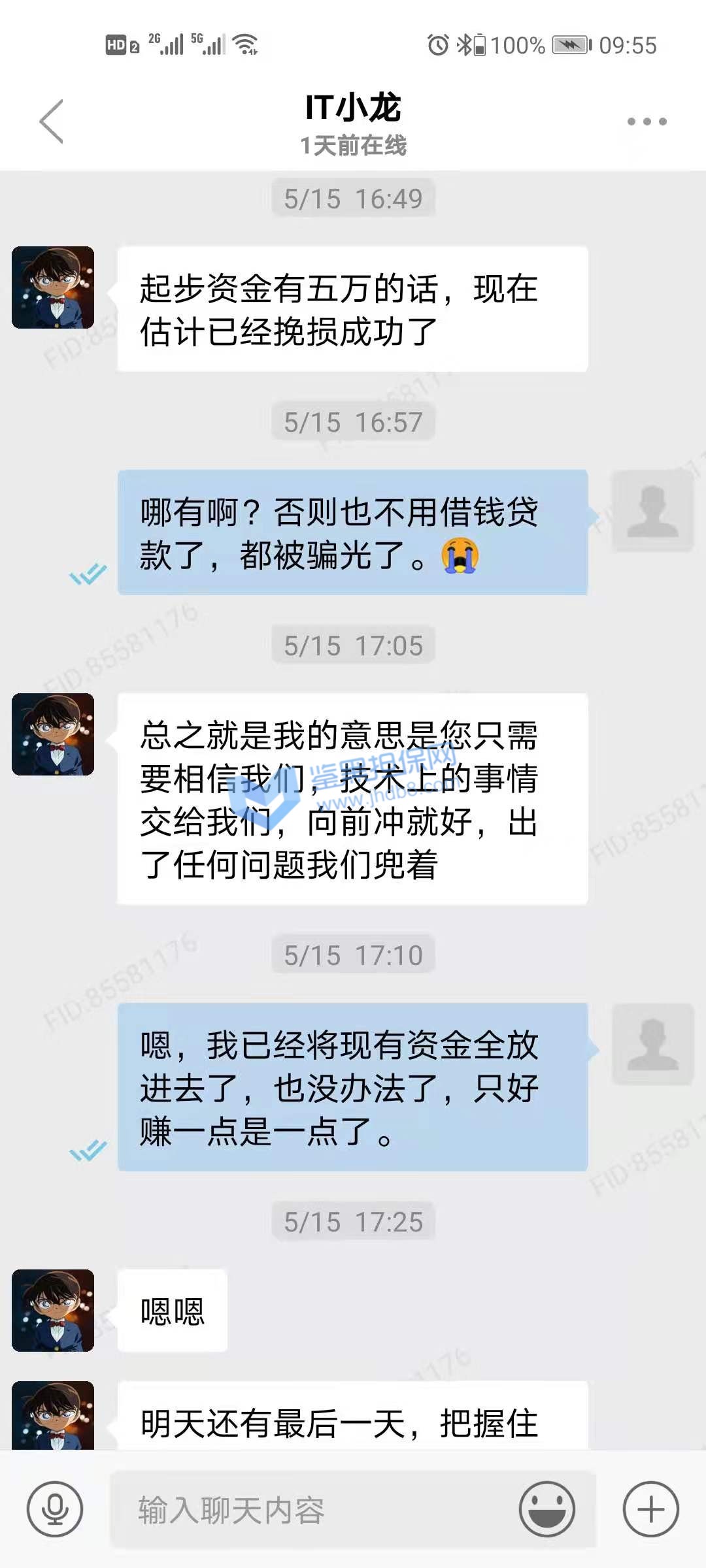
Task: Open the three-dot more options menu
Action: pos(647,122)
